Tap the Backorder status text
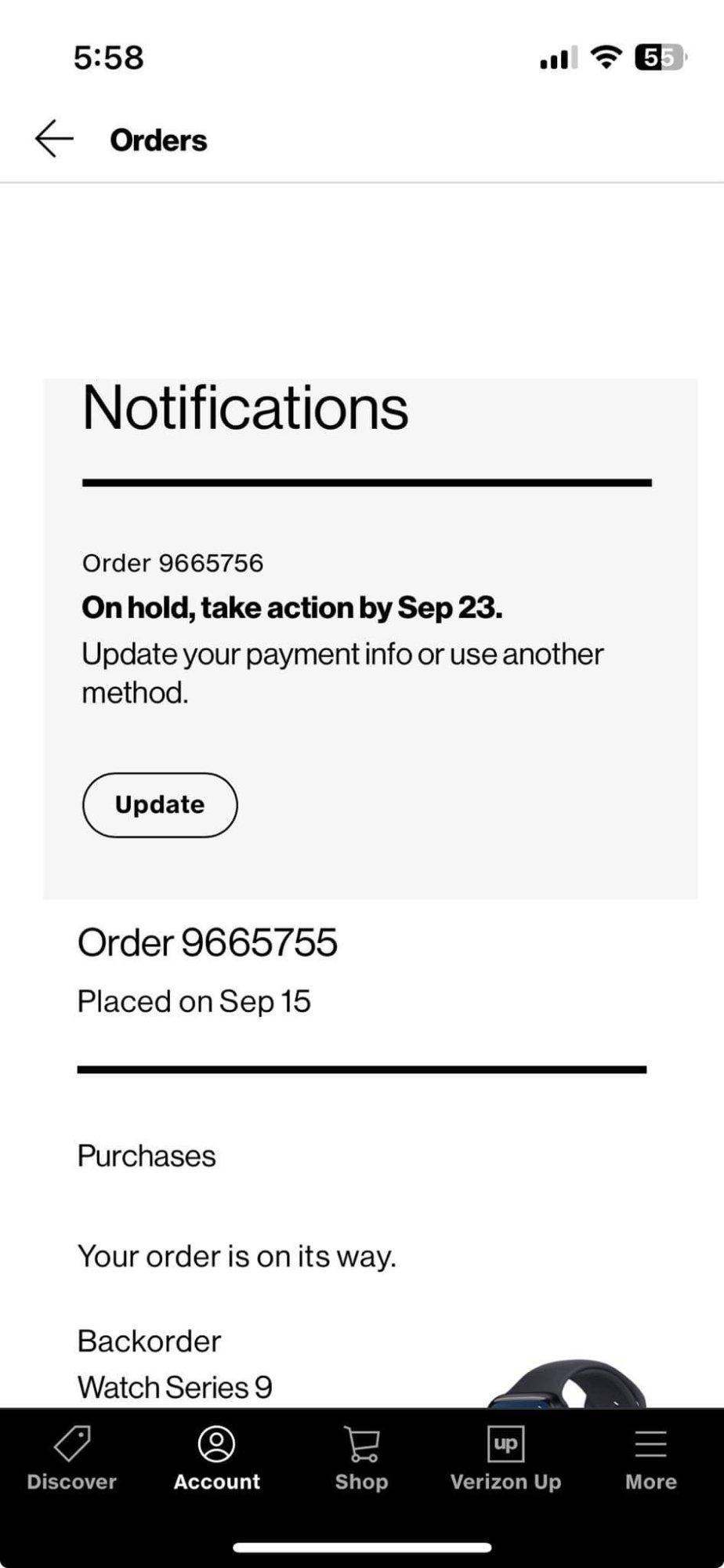 click(149, 1340)
